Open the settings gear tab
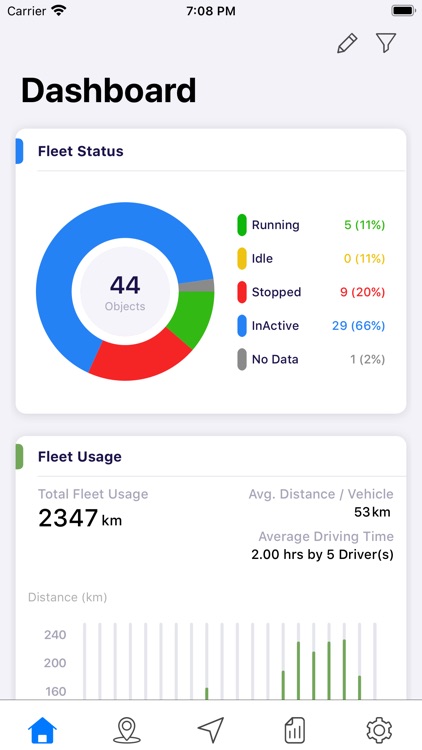 tap(379, 730)
